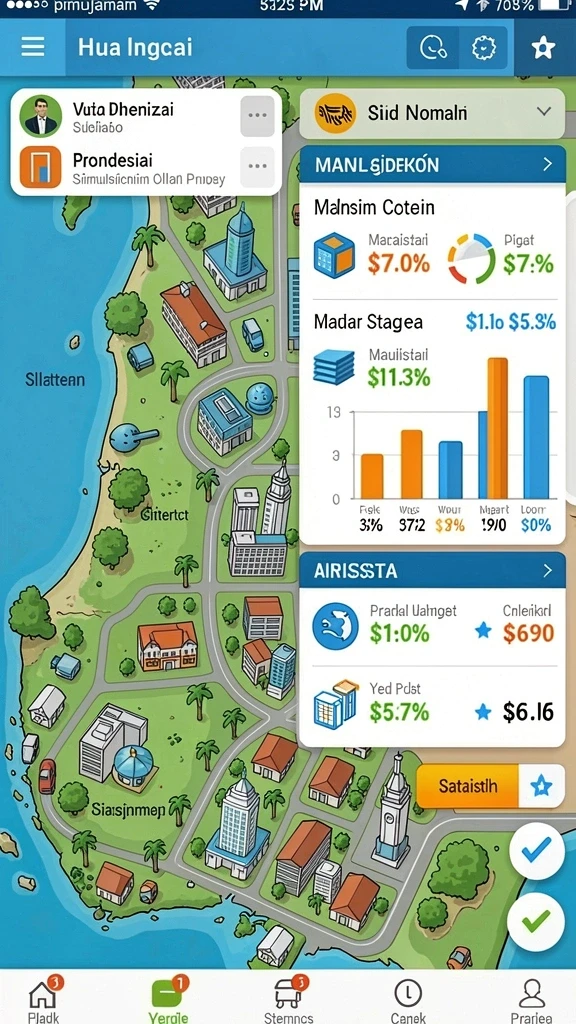576x1024 pixels.
Task: Open the more options for Prondesiai
Action: click(x=257, y=167)
